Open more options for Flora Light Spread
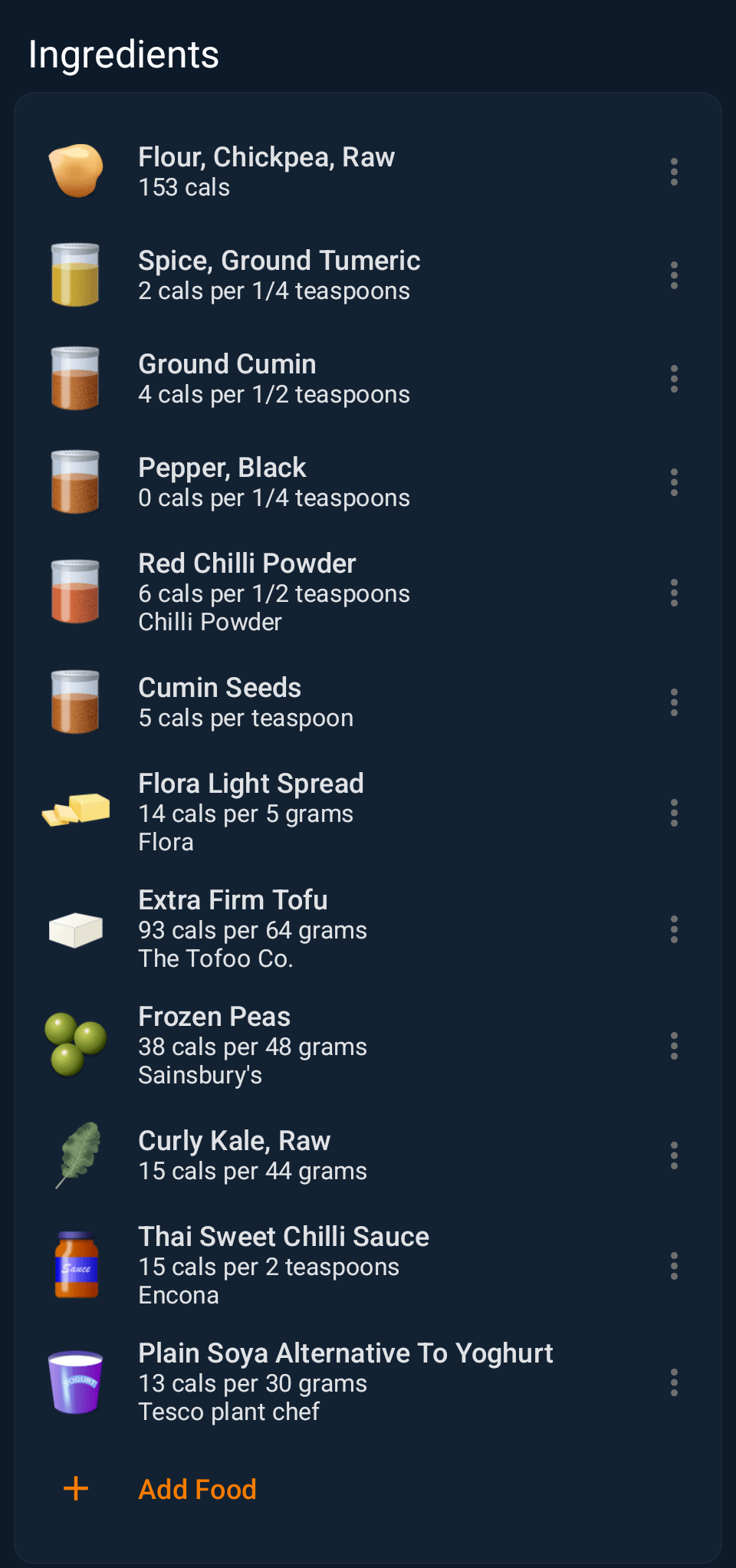 [674, 813]
